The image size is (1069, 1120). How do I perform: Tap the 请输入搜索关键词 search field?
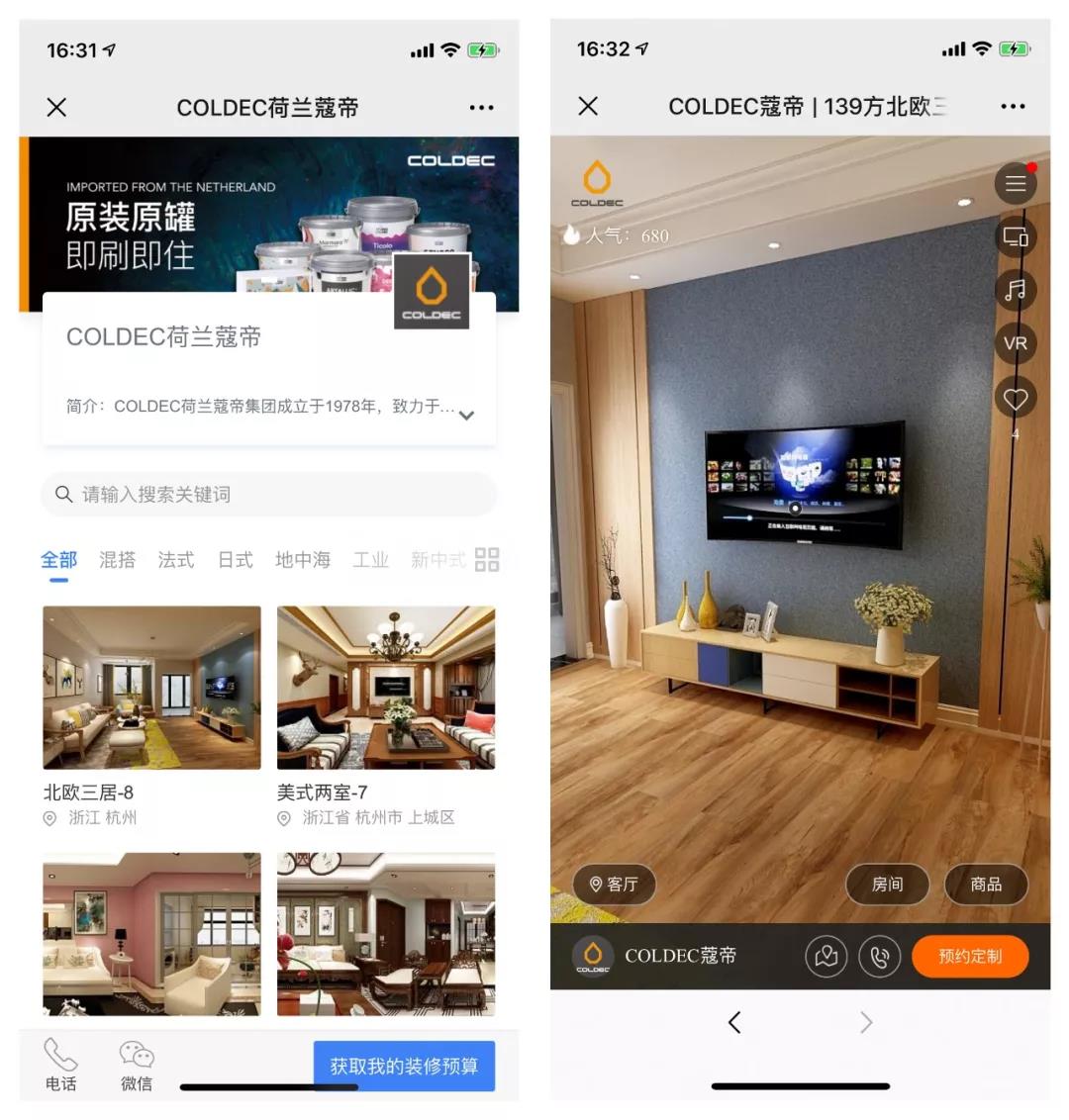click(267, 494)
